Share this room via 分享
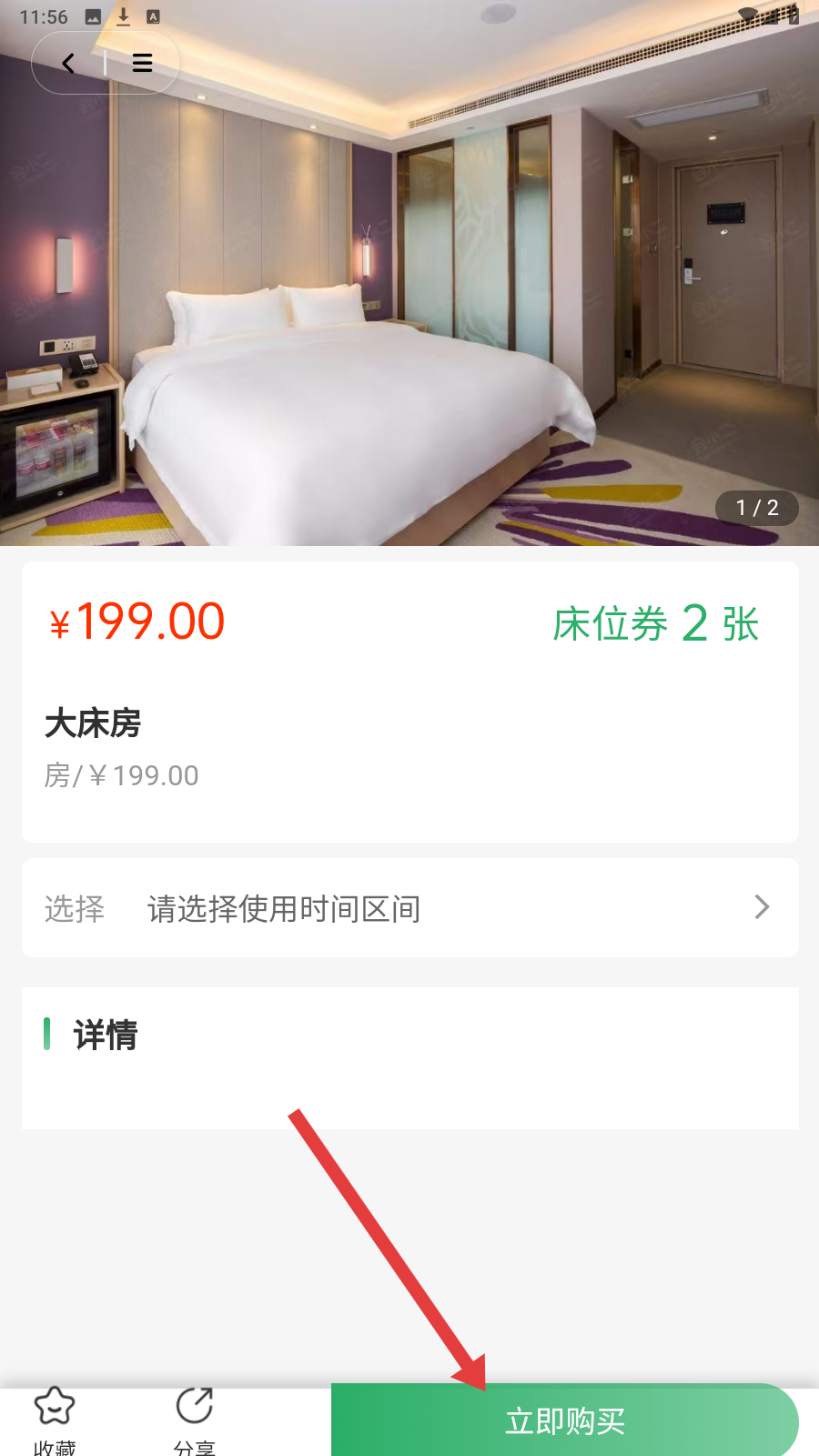The image size is (819, 1456). [x=194, y=1418]
